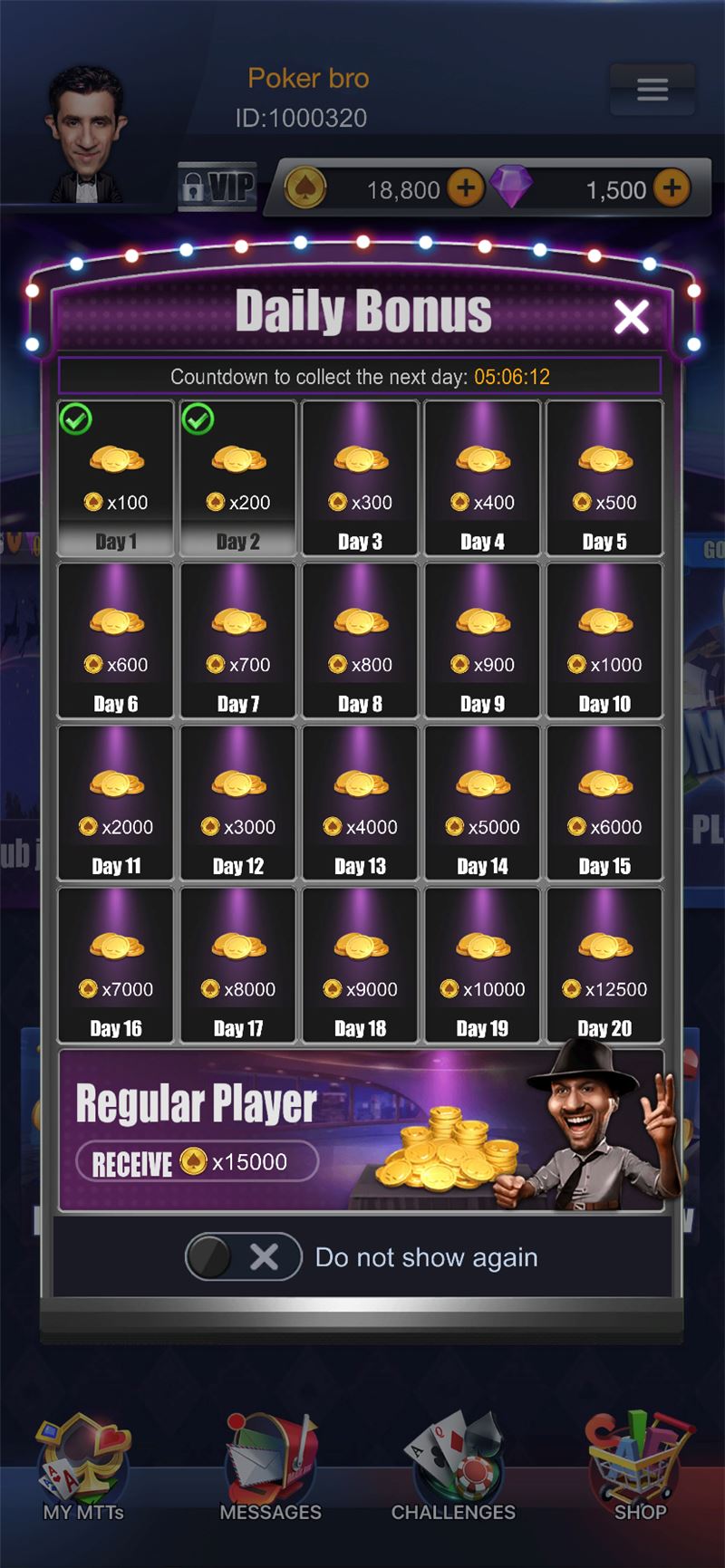Visit the SHOP
Image resolution: width=725 pixels, height=1568 pixels.
640,1467
